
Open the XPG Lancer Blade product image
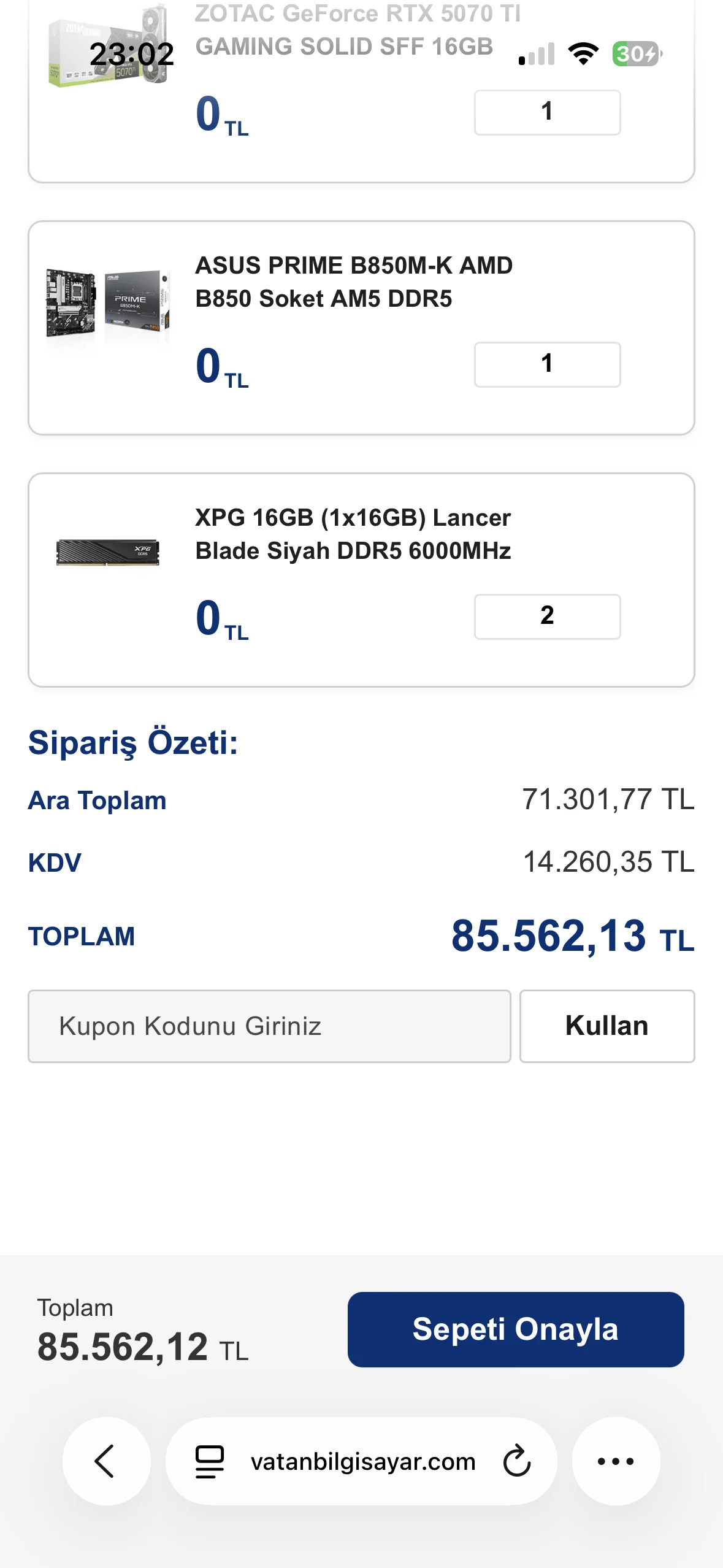(x=108, y=552)
